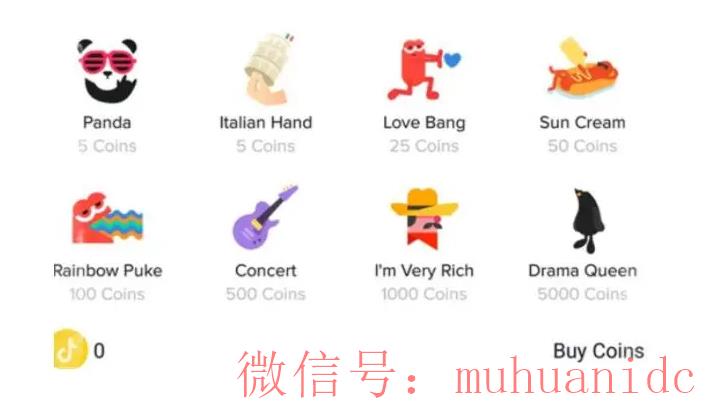710x414 pixels.
Task: Open Buy Coins
Action: [x=598, y=351]
